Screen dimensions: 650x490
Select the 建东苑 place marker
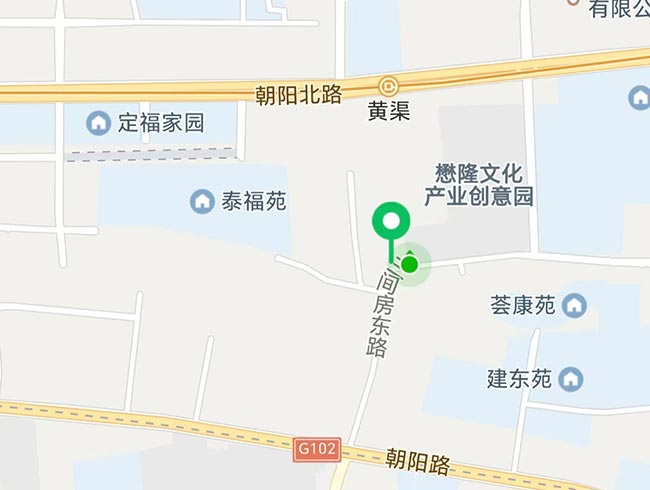570,379
